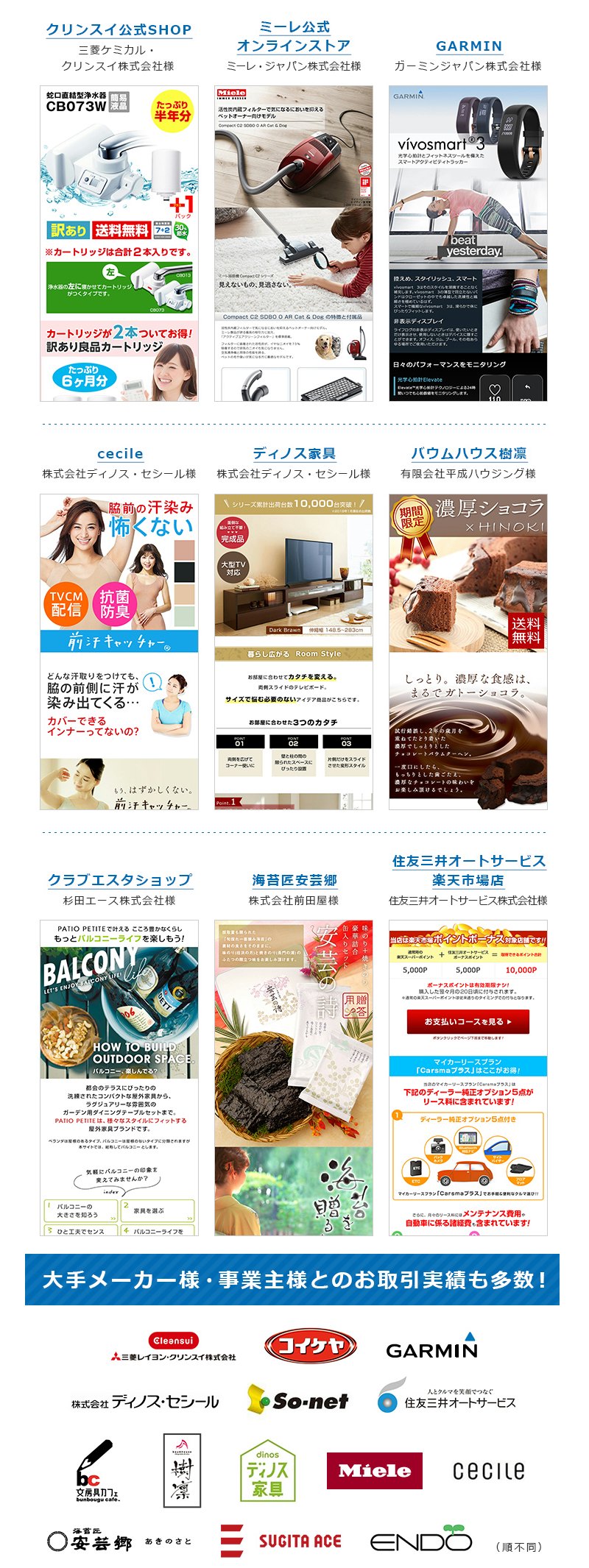Visit the バウムハウス樹凛 link

coord(468,454)
